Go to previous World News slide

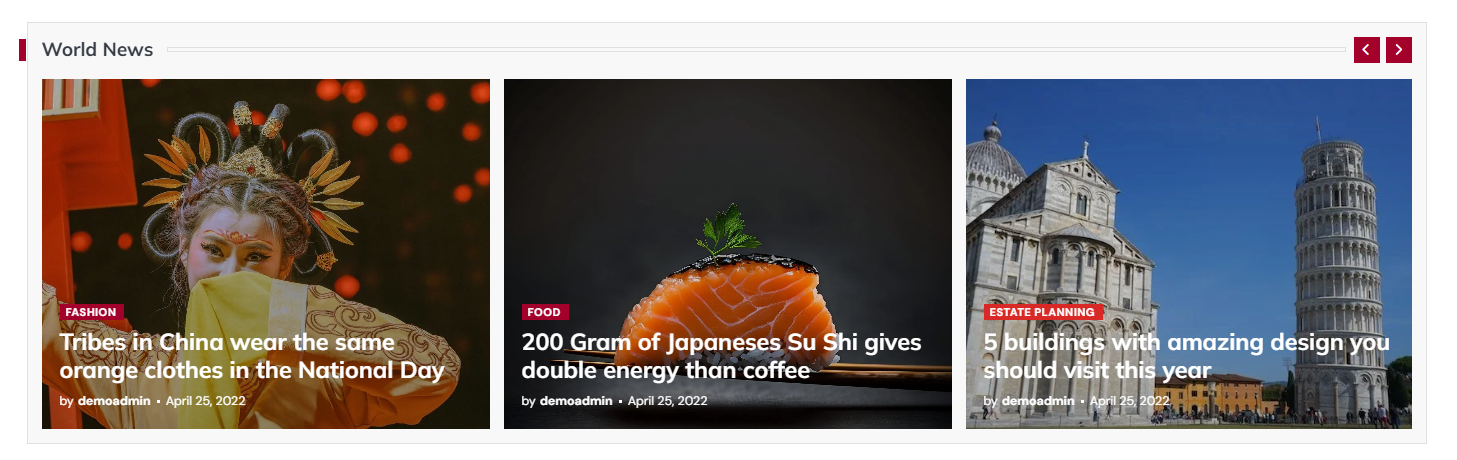click(x=1366, y=50)
